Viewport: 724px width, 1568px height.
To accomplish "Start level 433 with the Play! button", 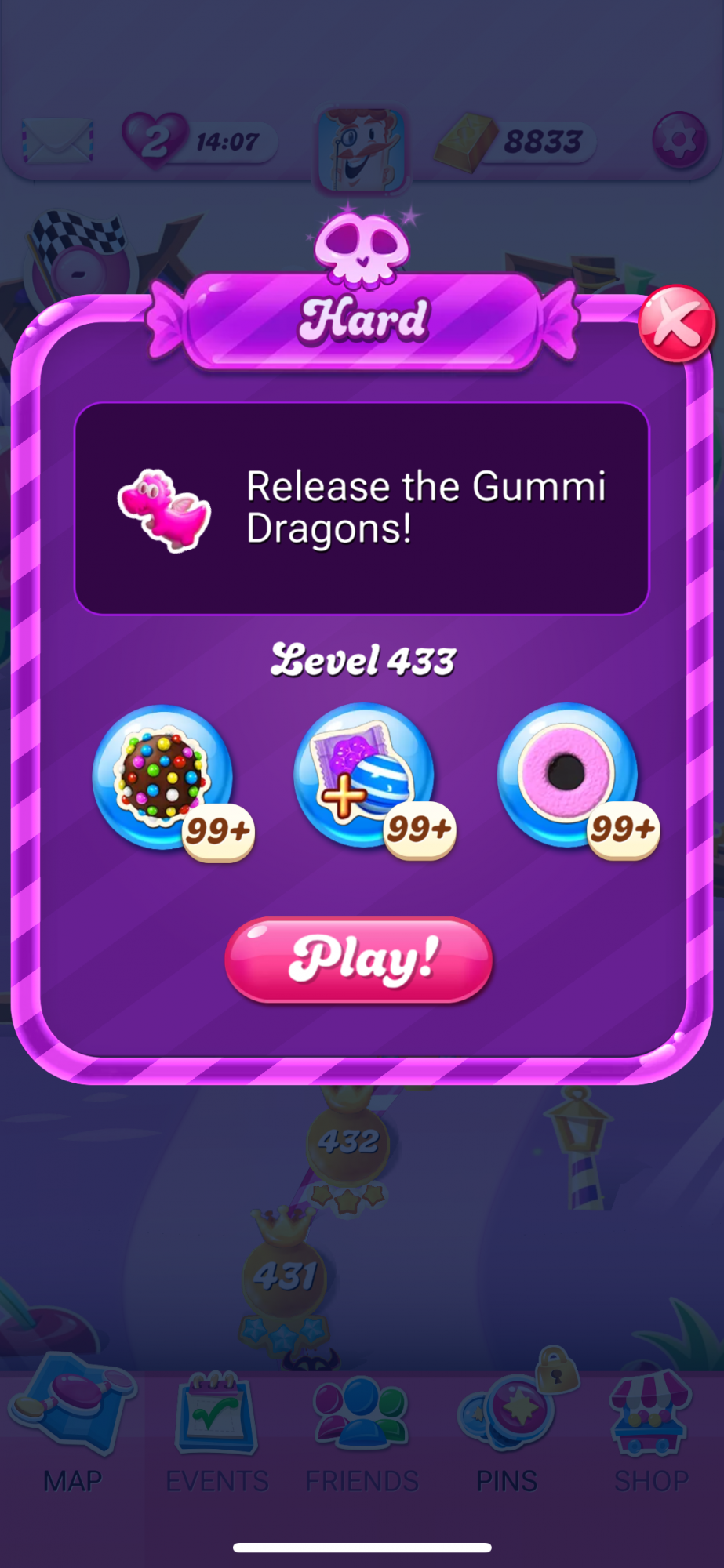I will click(x=358, y=960).
